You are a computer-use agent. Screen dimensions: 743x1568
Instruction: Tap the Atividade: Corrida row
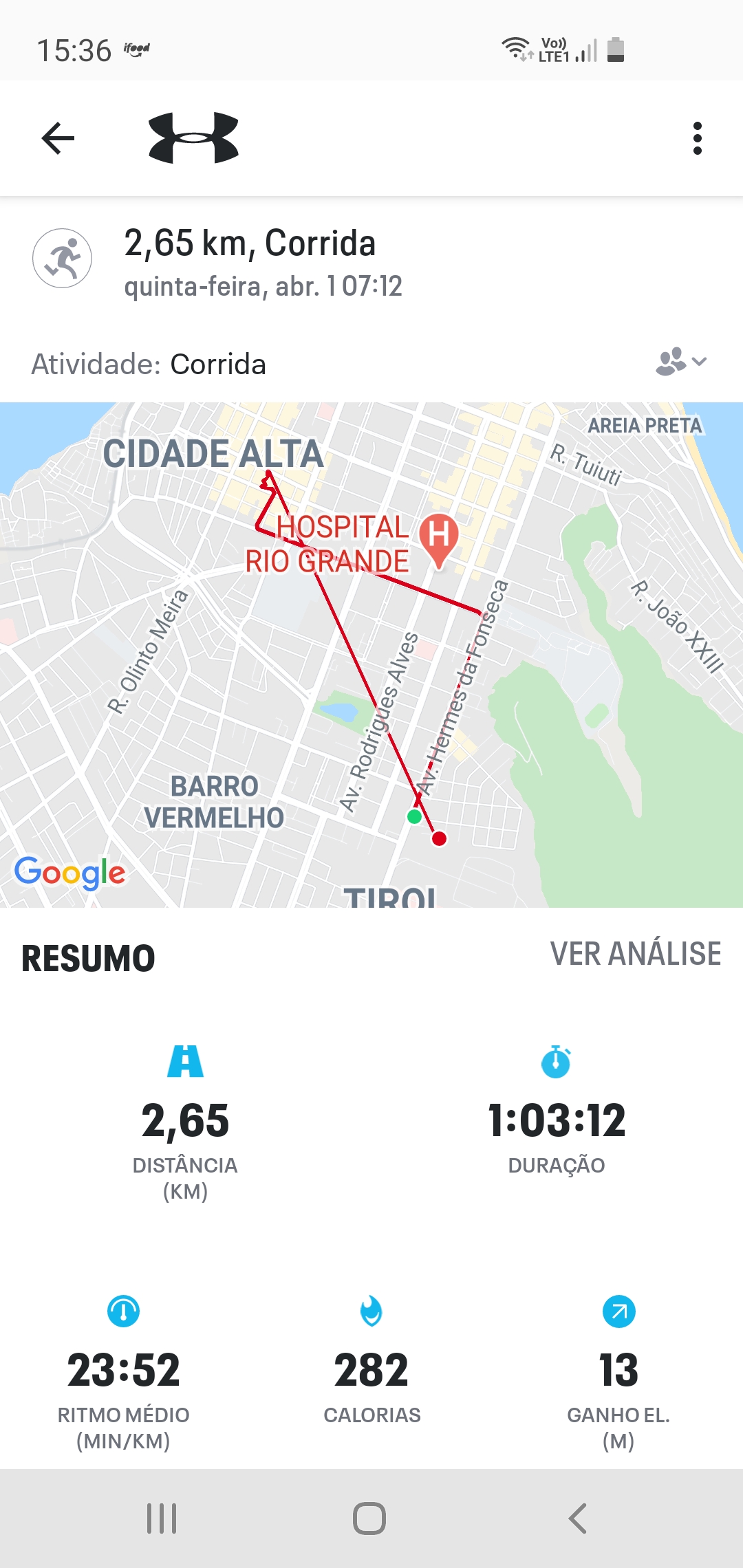(x=371, y=364)
